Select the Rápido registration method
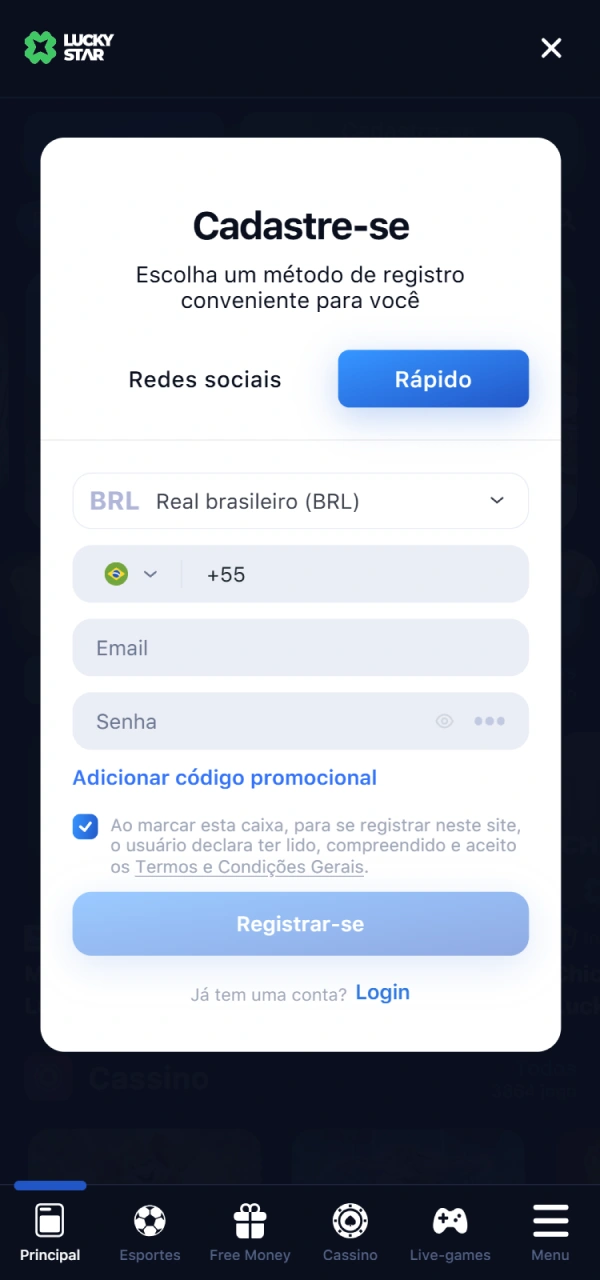 pos(433,379)
